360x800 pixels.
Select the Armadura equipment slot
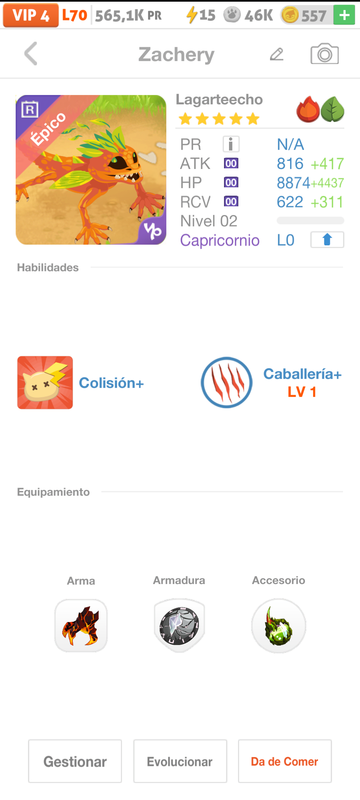tap(179, 626)
